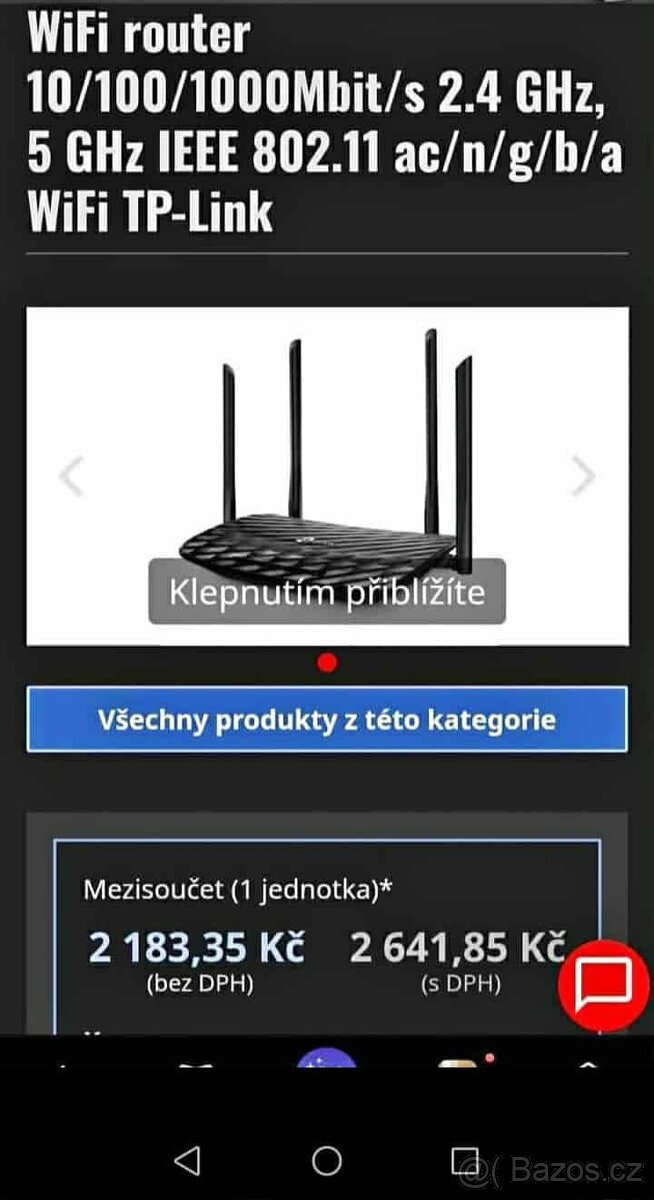The height and width of the screenshot is (1200, 654).
Task: Go back with the system back button
Action: pos(187,1161)
